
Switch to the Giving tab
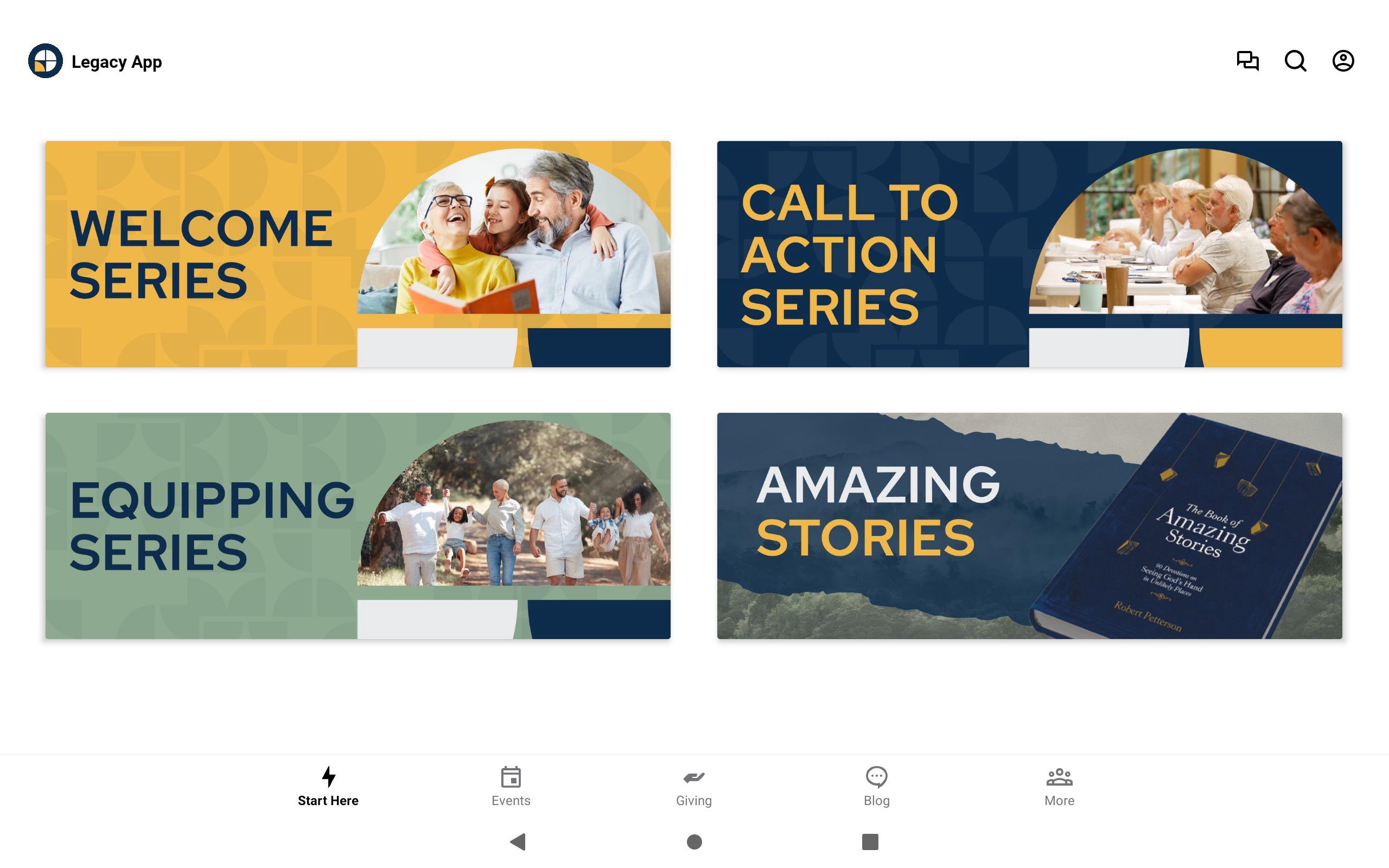point(693,787)
